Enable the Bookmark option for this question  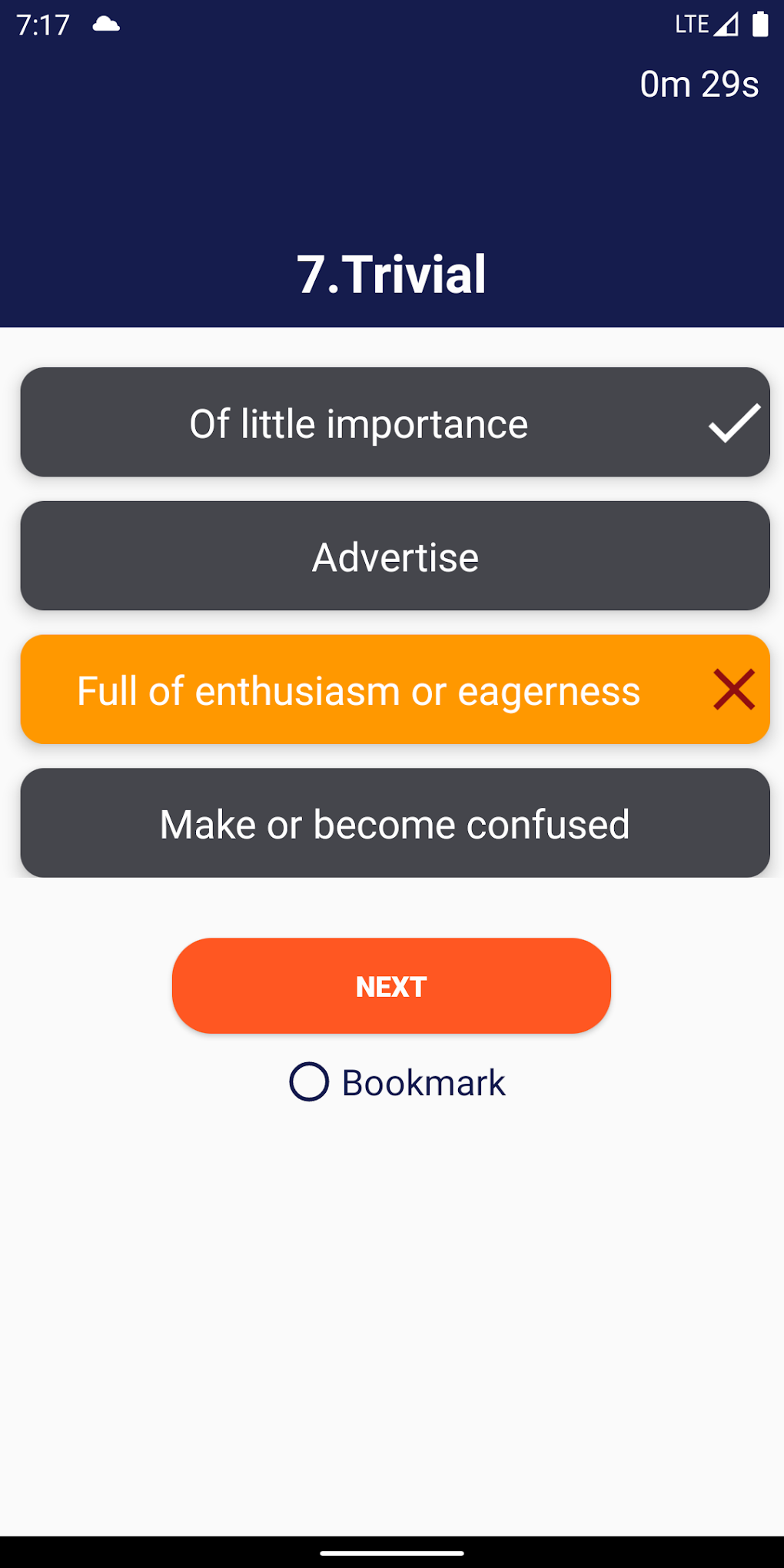pyautogui.click(x=311, y=1082)
